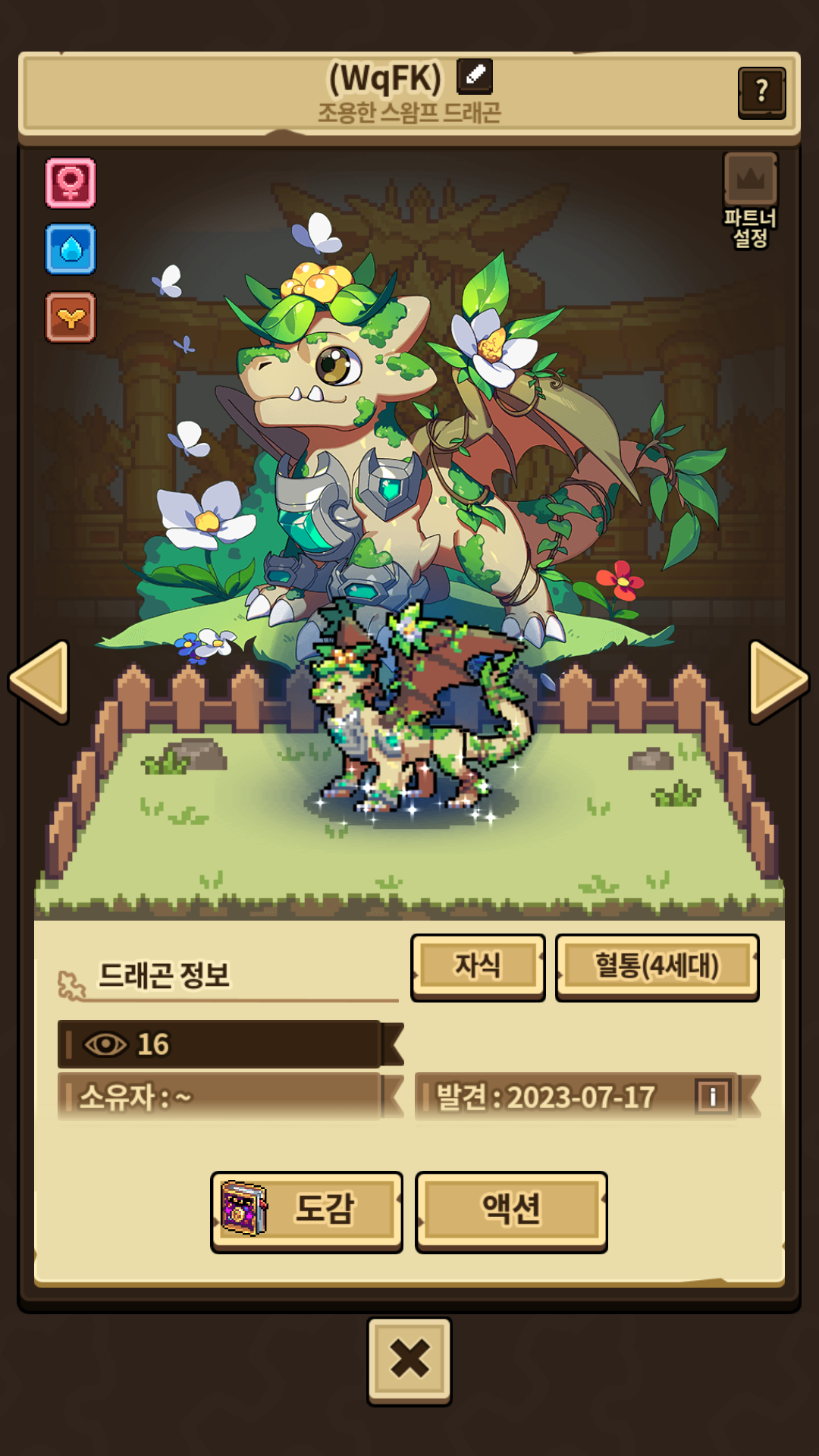The image size is (819, 1456).
Task: Show discovery date info icon
Action: tap(712, 1096)
